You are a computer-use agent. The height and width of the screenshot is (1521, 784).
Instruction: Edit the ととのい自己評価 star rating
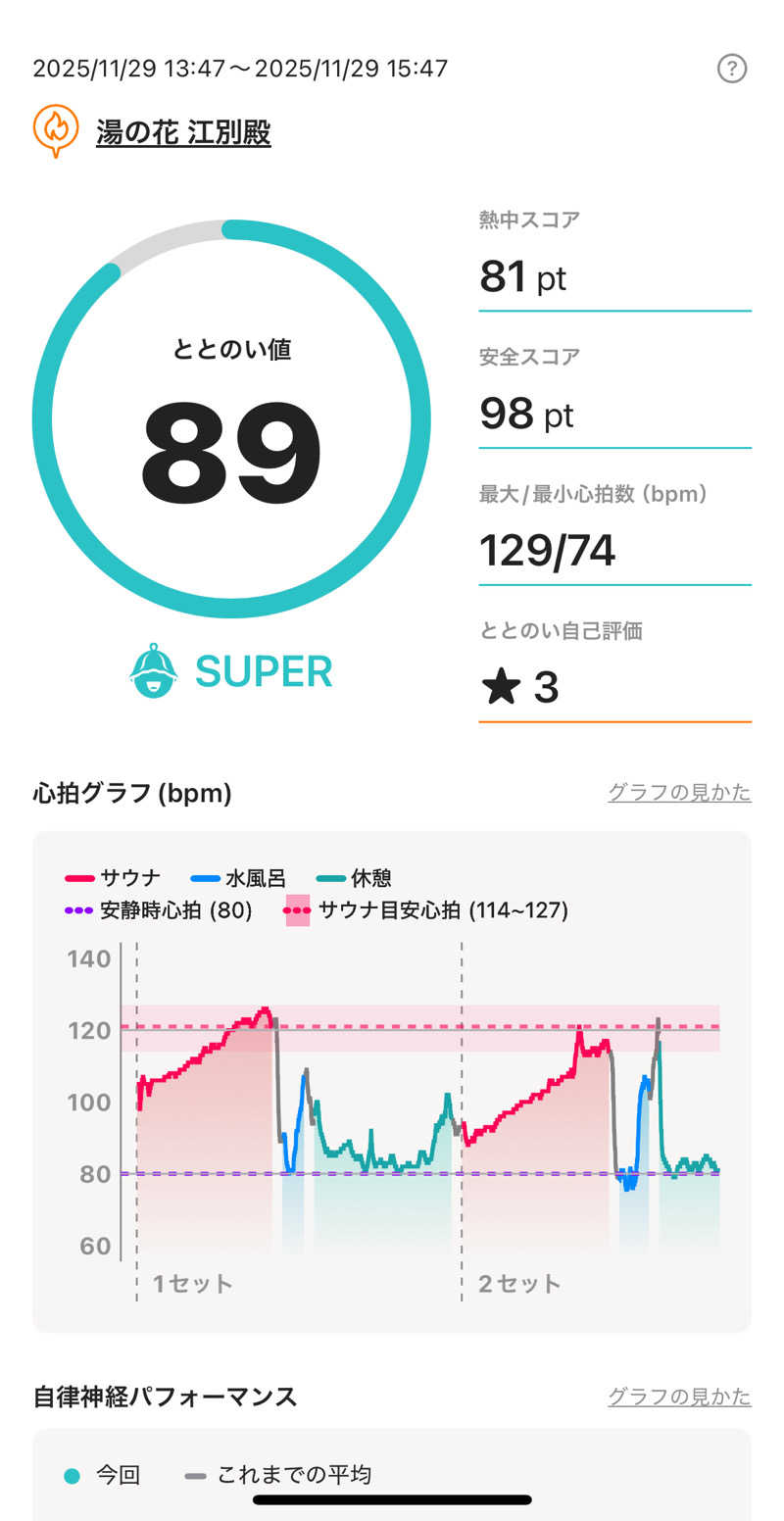tap(521, 688)
